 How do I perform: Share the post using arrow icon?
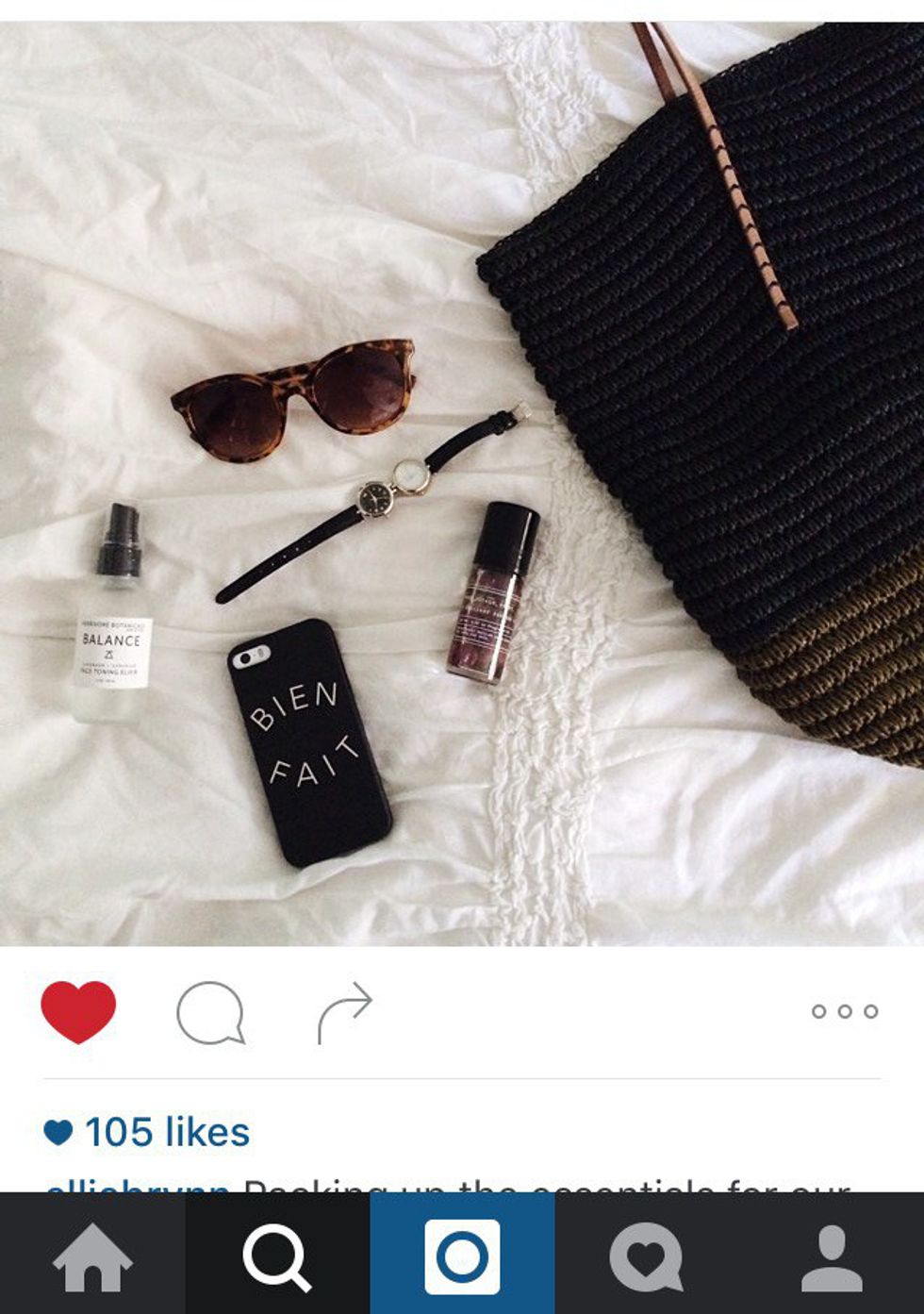[x=344, y=1012]
